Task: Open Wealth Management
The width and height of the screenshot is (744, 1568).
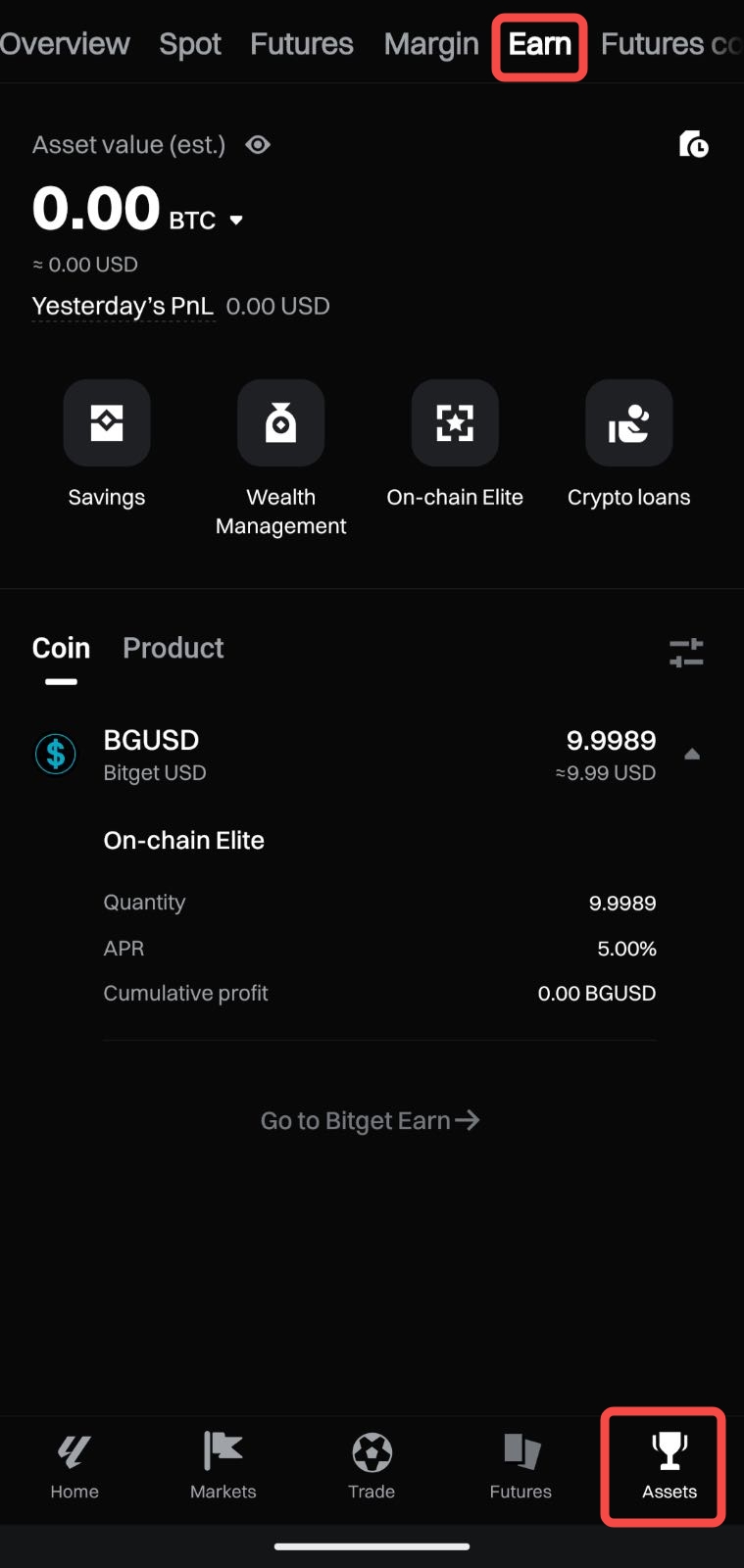Action: pos(281,423)
